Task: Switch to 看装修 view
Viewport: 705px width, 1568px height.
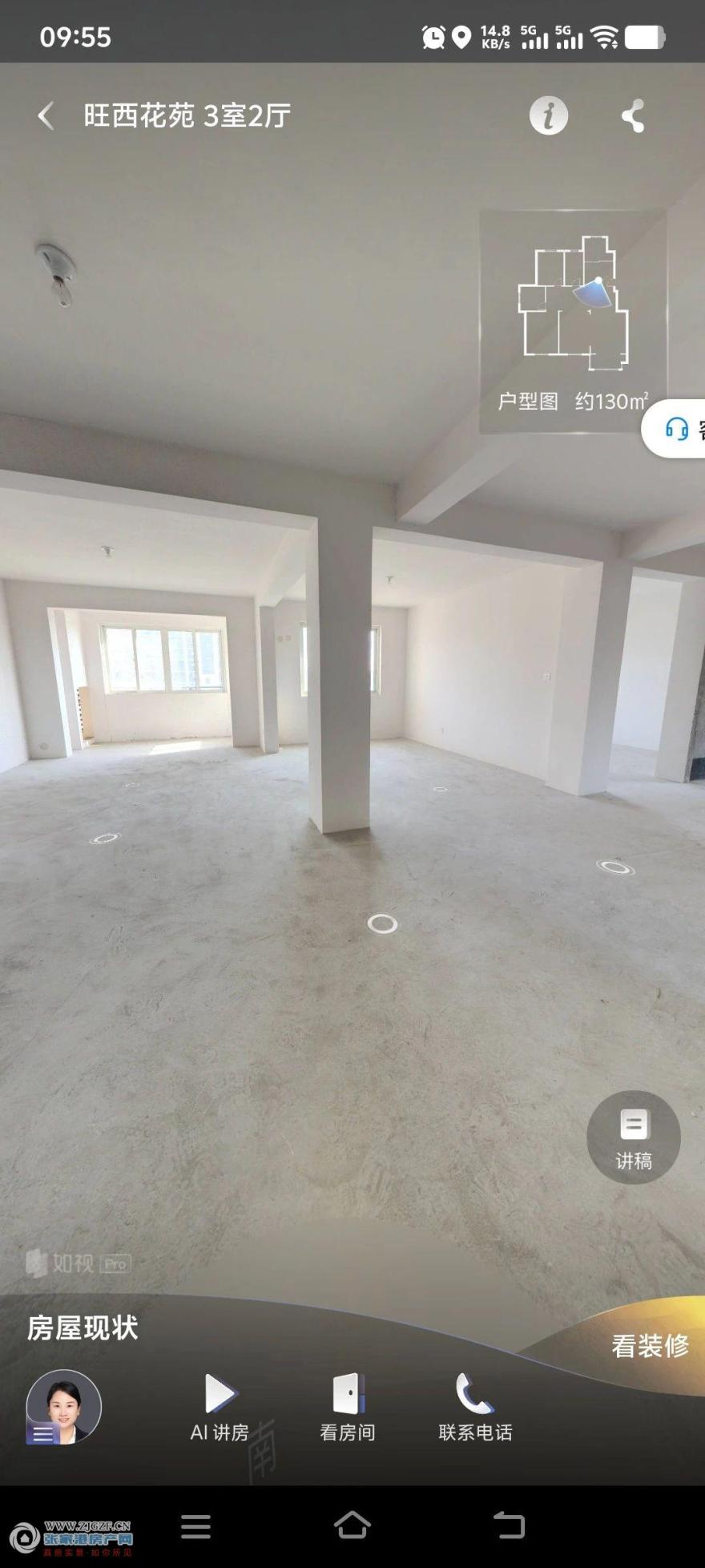Action: (650, 1346)
